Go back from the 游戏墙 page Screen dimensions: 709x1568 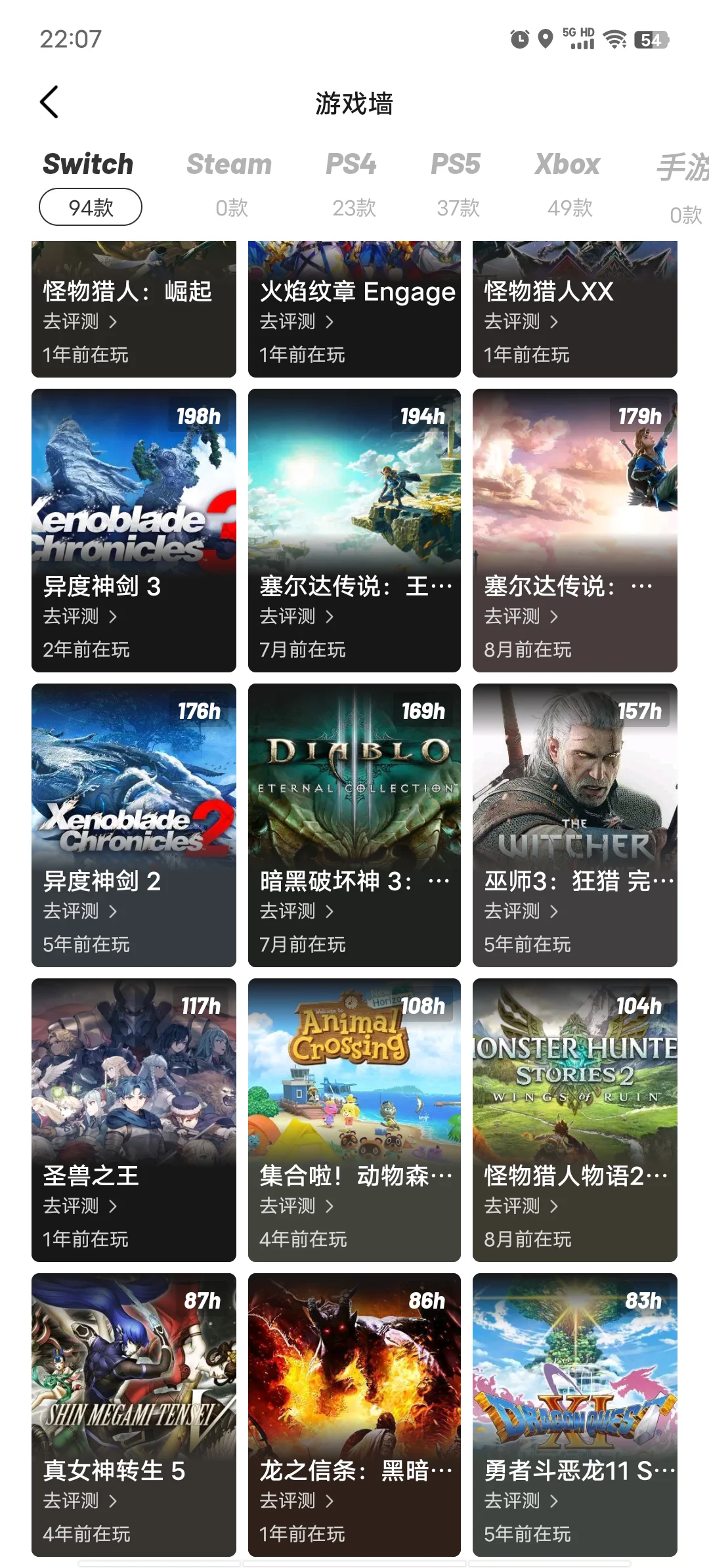49,102
